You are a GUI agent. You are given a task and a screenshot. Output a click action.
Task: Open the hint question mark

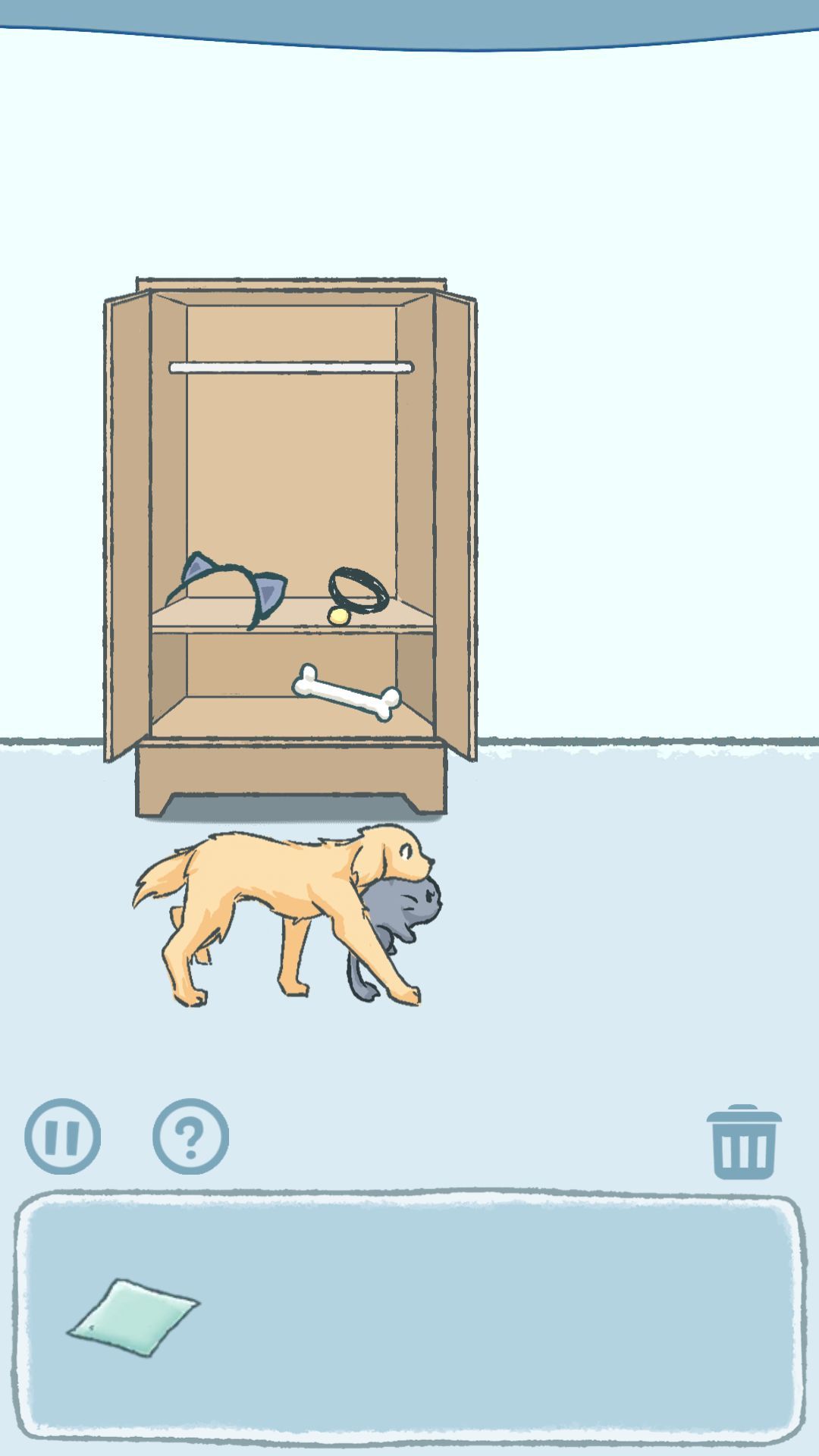coord(190,1136)
